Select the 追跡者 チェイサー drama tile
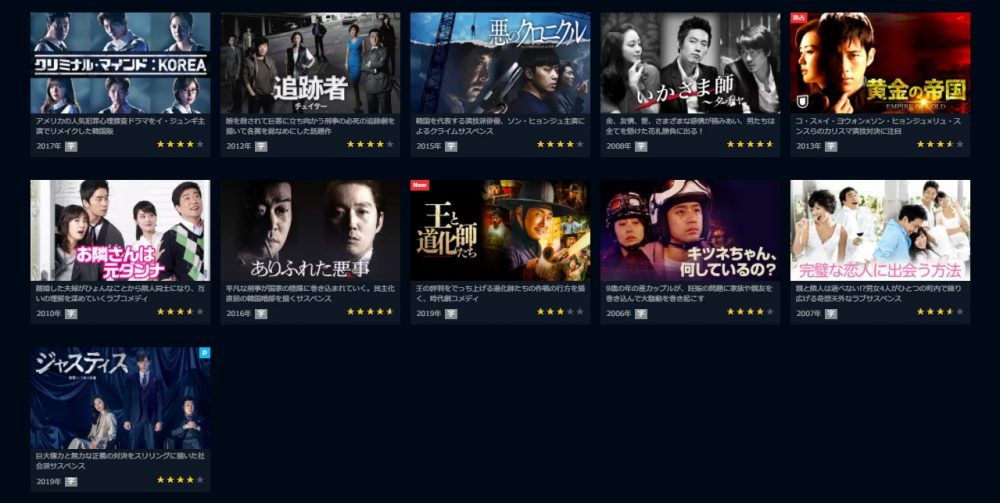Screen dimensions: 1000x503 click(310, 63)
